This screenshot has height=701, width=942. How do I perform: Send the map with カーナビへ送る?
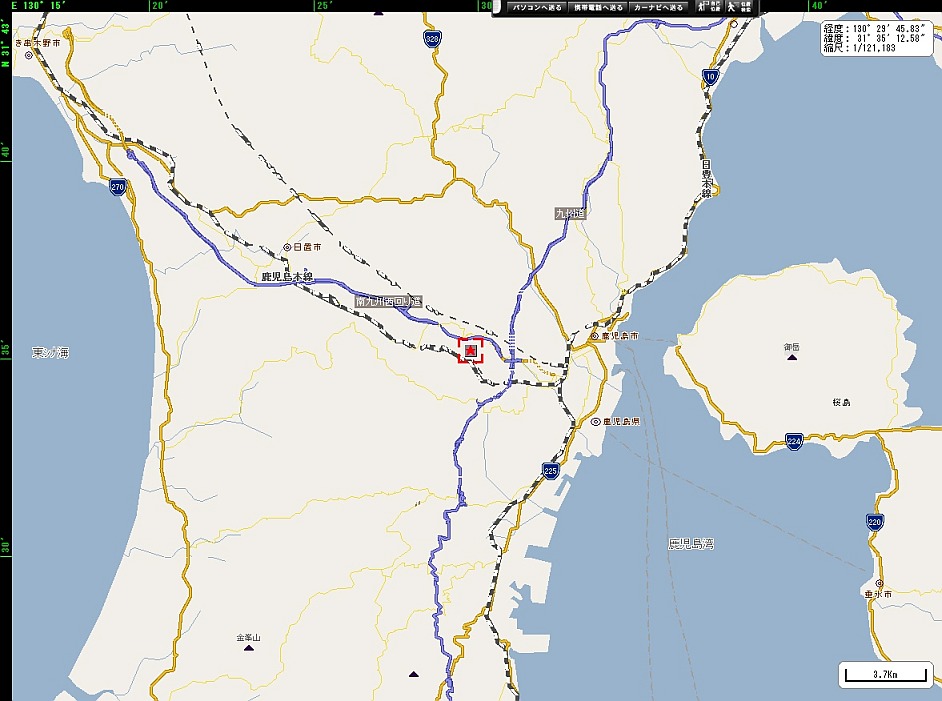click(659, 7)
